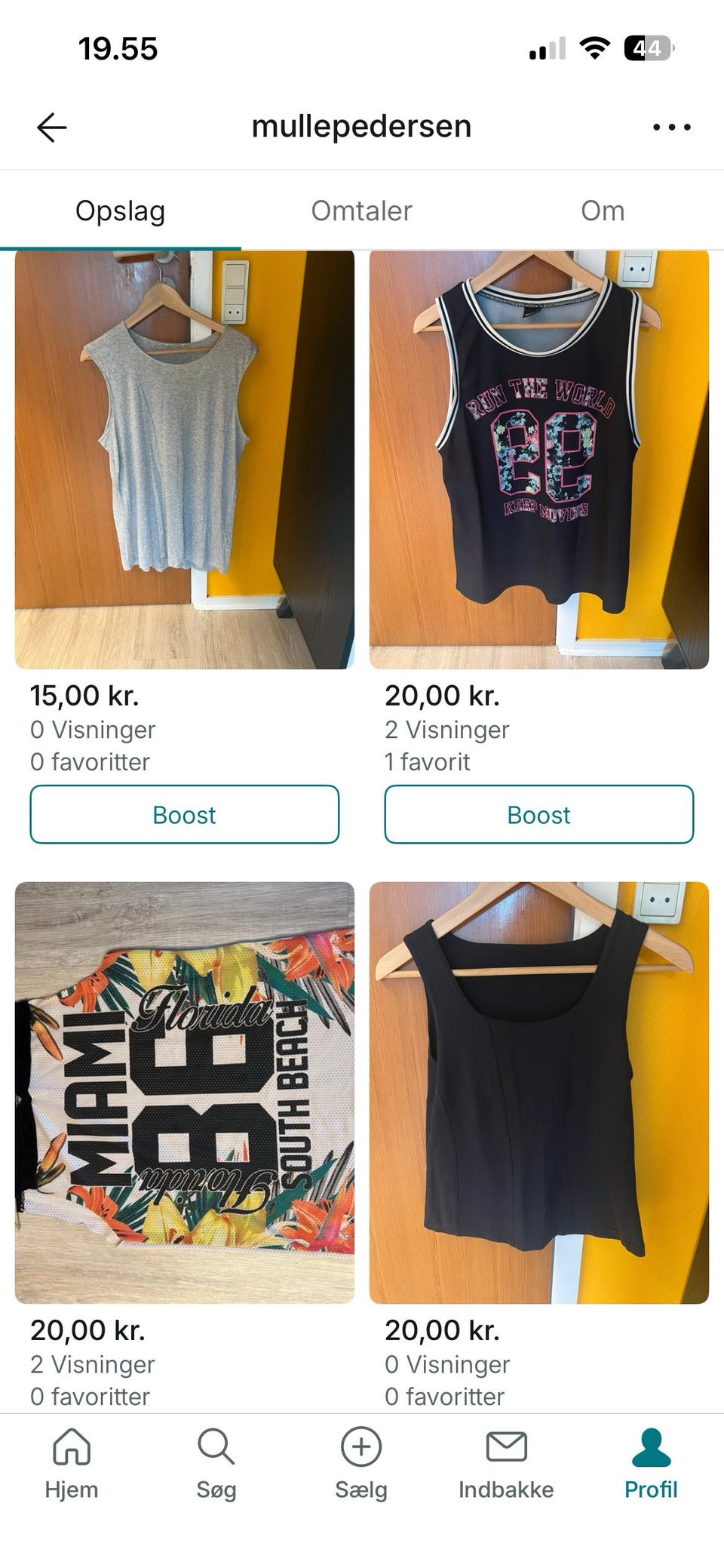Image resolution: width=724 pixels, height=1568 pixels.
Task: Tap the Sælg plus icon to list item
Action: click(x=362, y=1456)
